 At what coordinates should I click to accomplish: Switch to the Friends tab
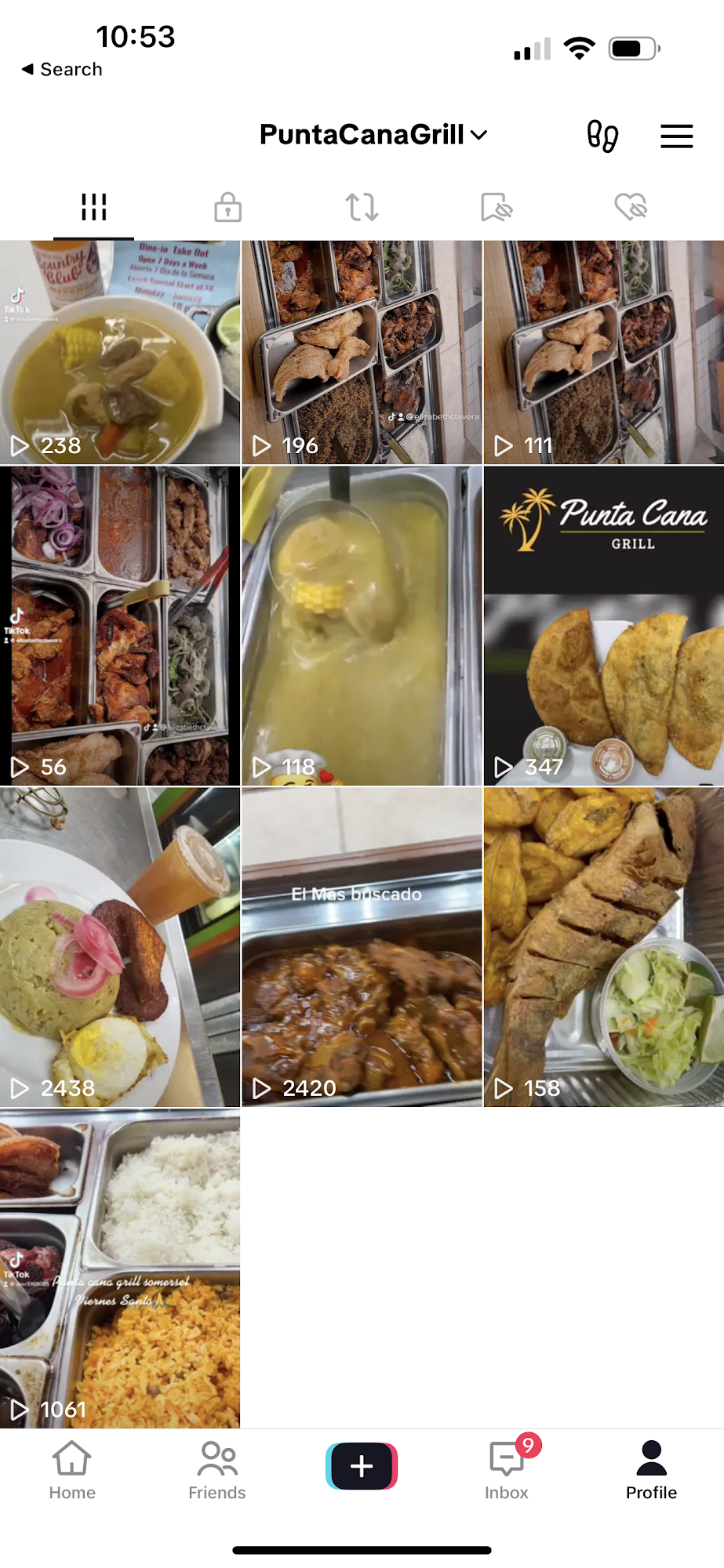217,1470
